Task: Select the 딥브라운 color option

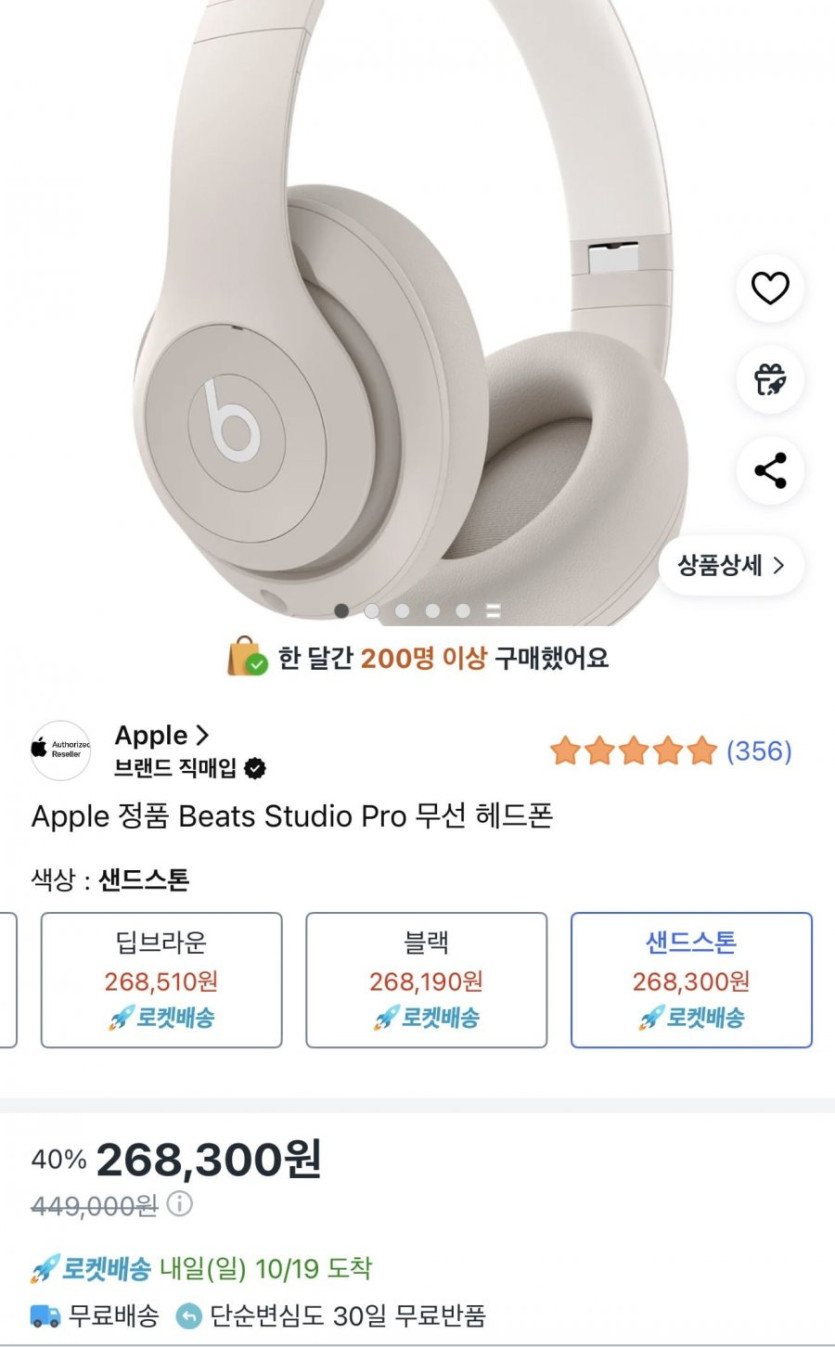Action: click(x=160, y=978)
